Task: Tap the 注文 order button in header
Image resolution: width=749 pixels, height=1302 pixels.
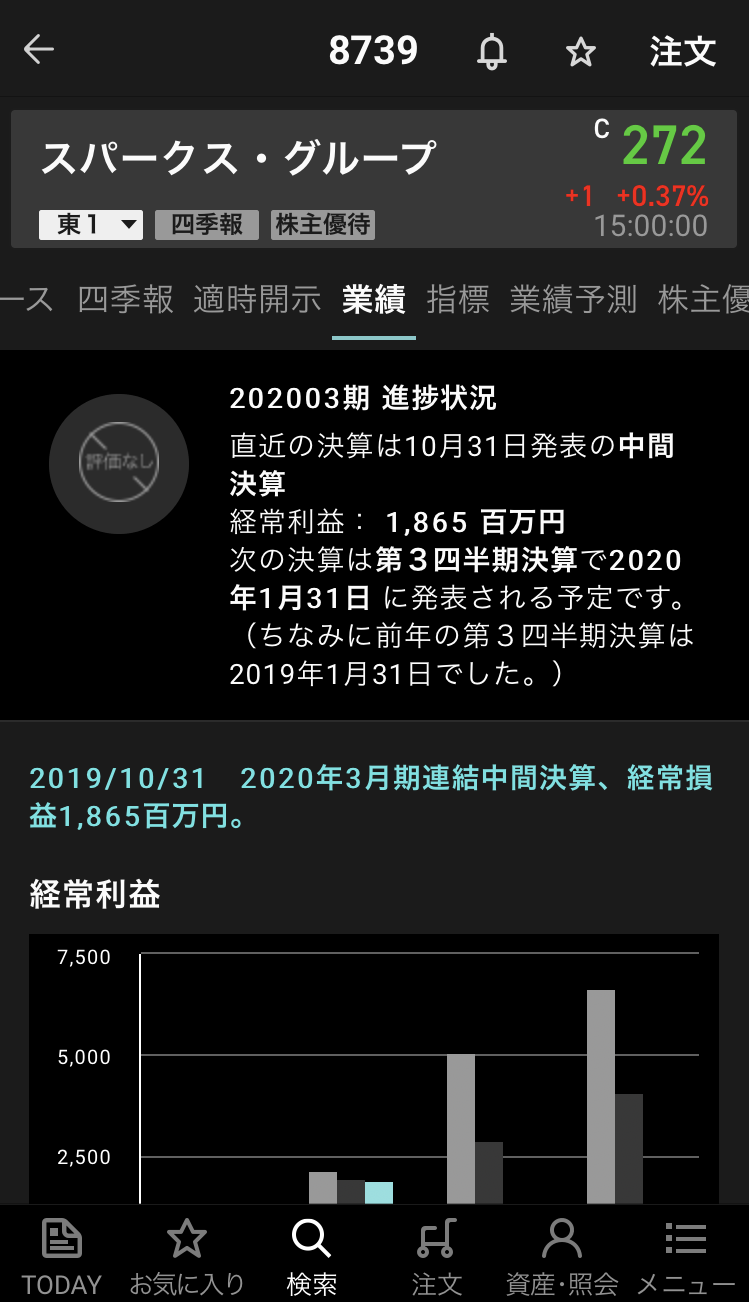Action: pyautogui.click(x=683, y=51)
